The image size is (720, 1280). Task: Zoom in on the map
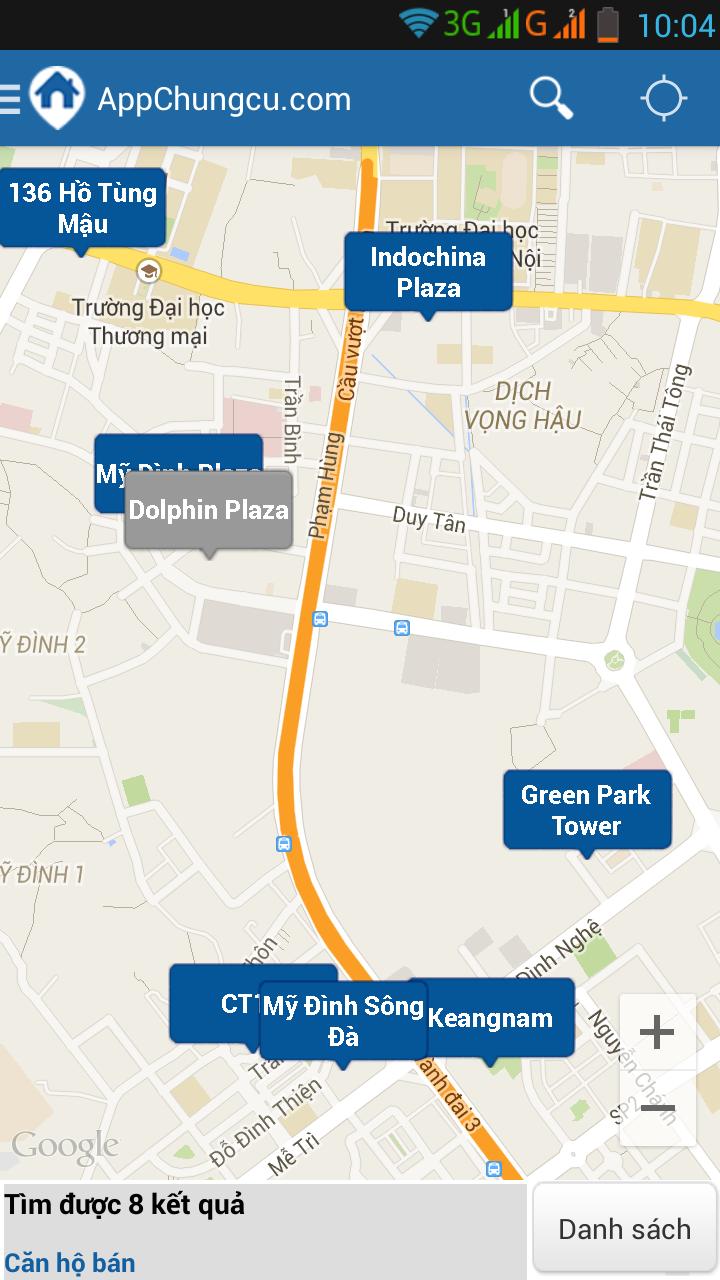pos(657,1032)
